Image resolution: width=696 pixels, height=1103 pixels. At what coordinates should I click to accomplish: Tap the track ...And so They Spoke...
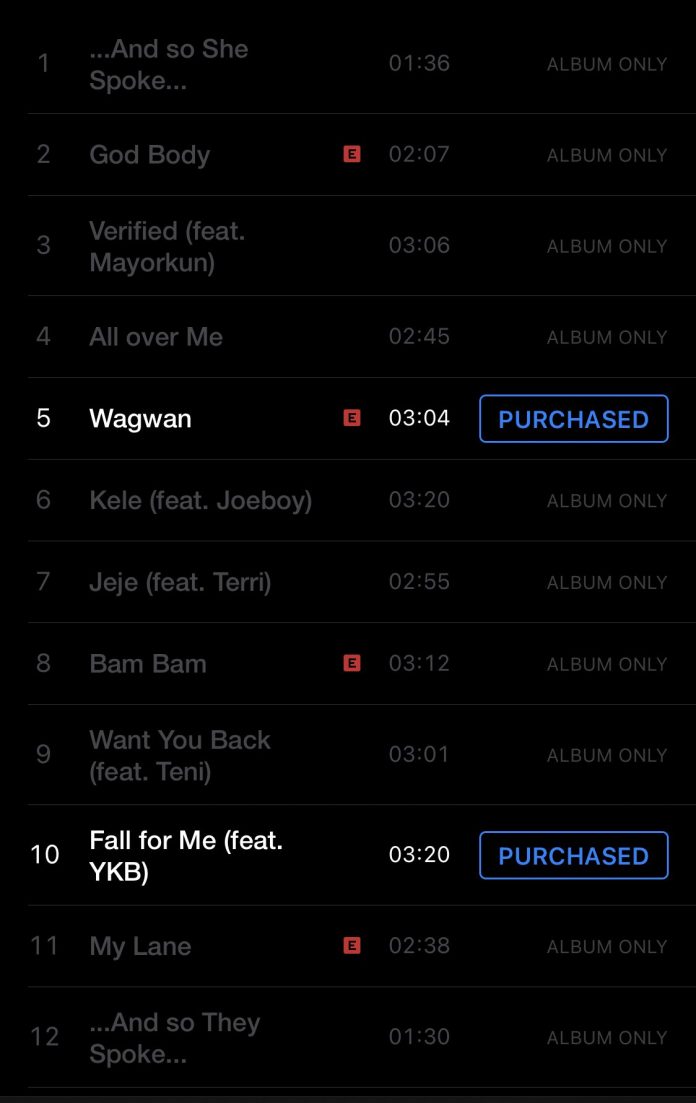click(x=174, y=1038)
